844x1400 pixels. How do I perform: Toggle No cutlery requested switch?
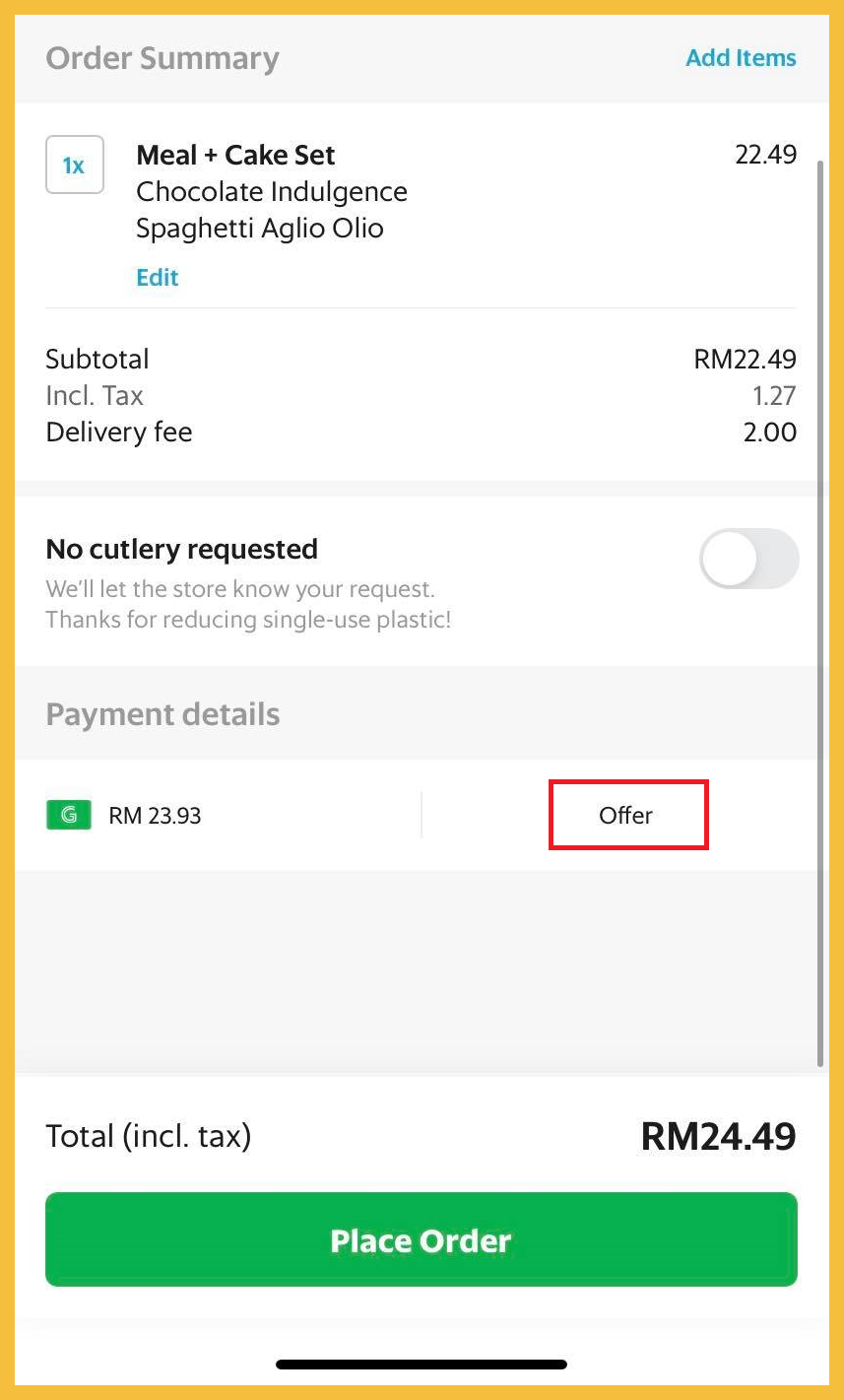point(748,559)
